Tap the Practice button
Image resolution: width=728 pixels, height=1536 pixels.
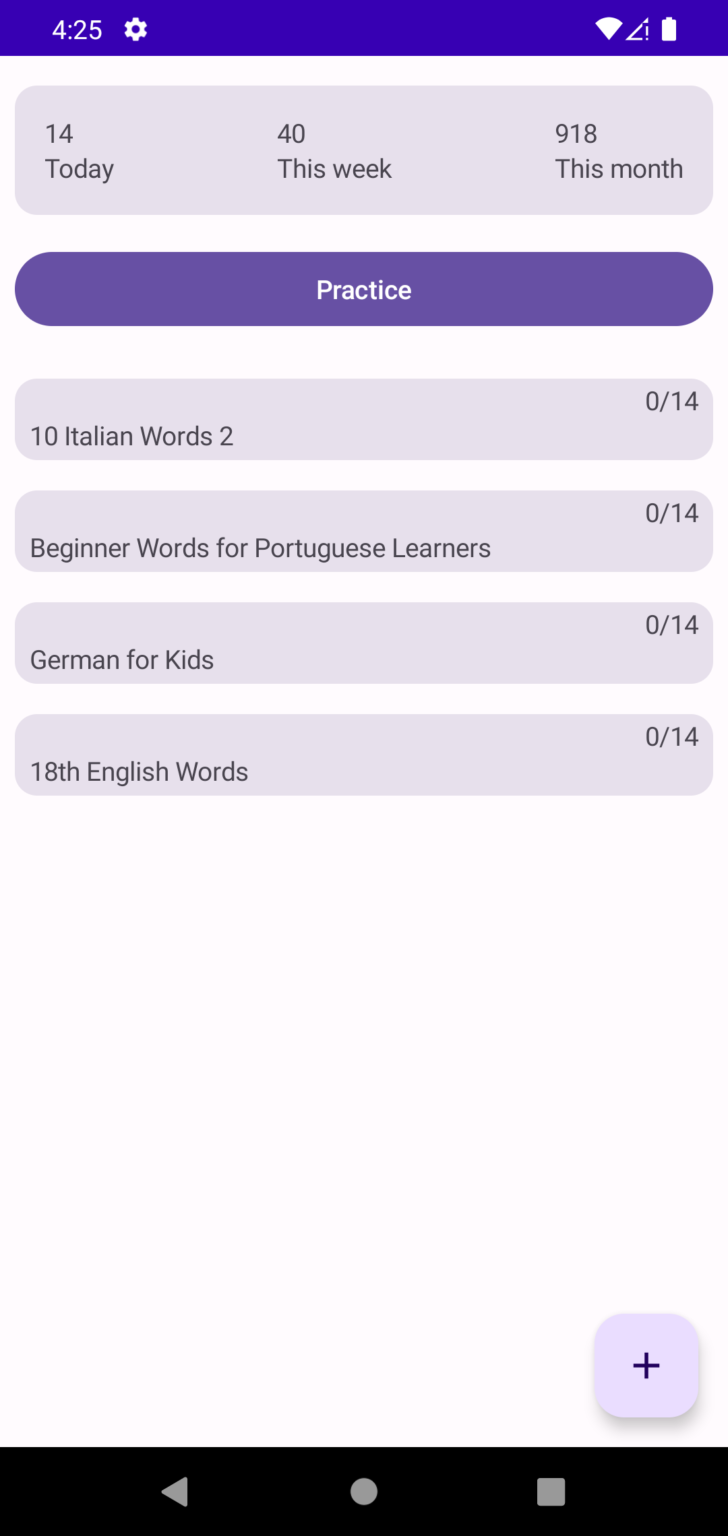364,289
